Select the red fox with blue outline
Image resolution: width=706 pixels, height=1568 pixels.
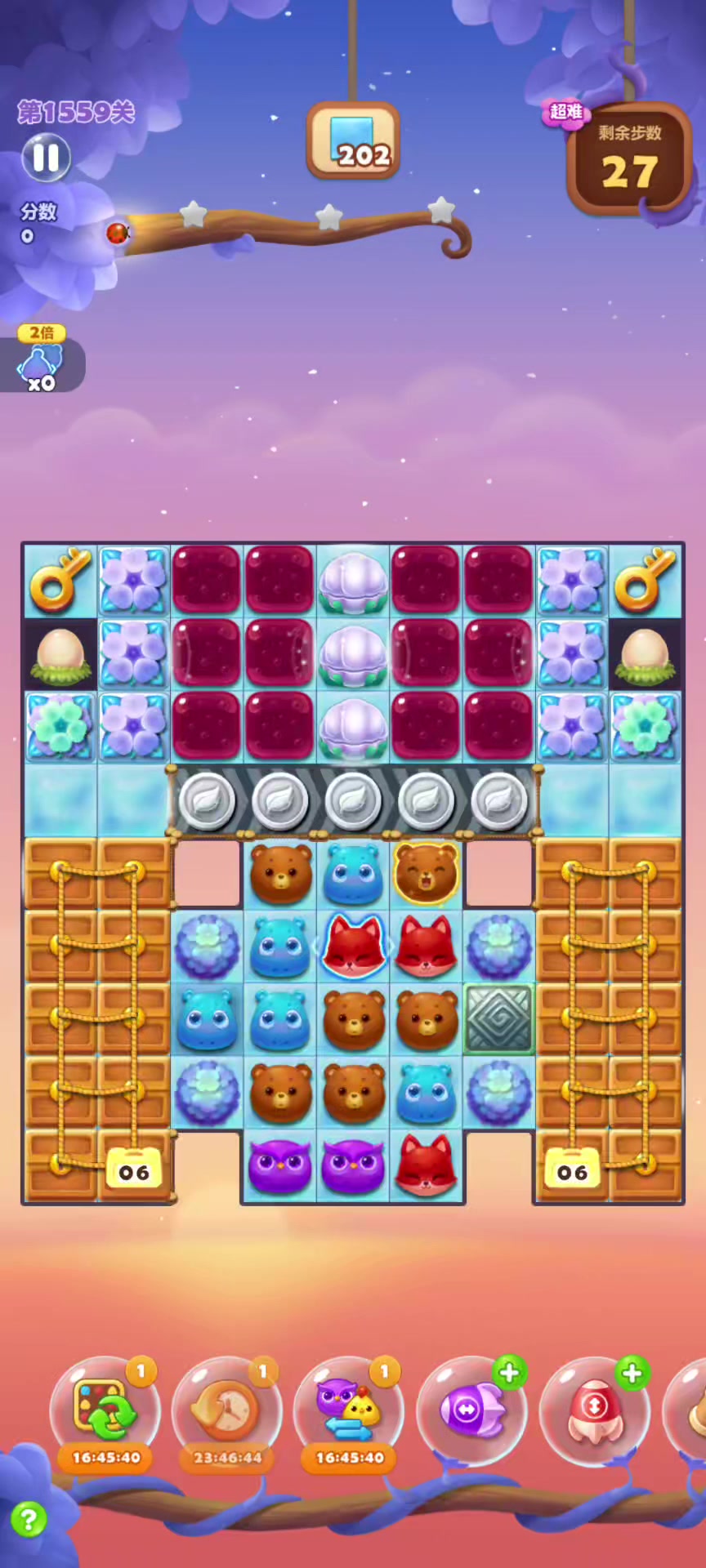pyautogui.click(x=353, y=947)
